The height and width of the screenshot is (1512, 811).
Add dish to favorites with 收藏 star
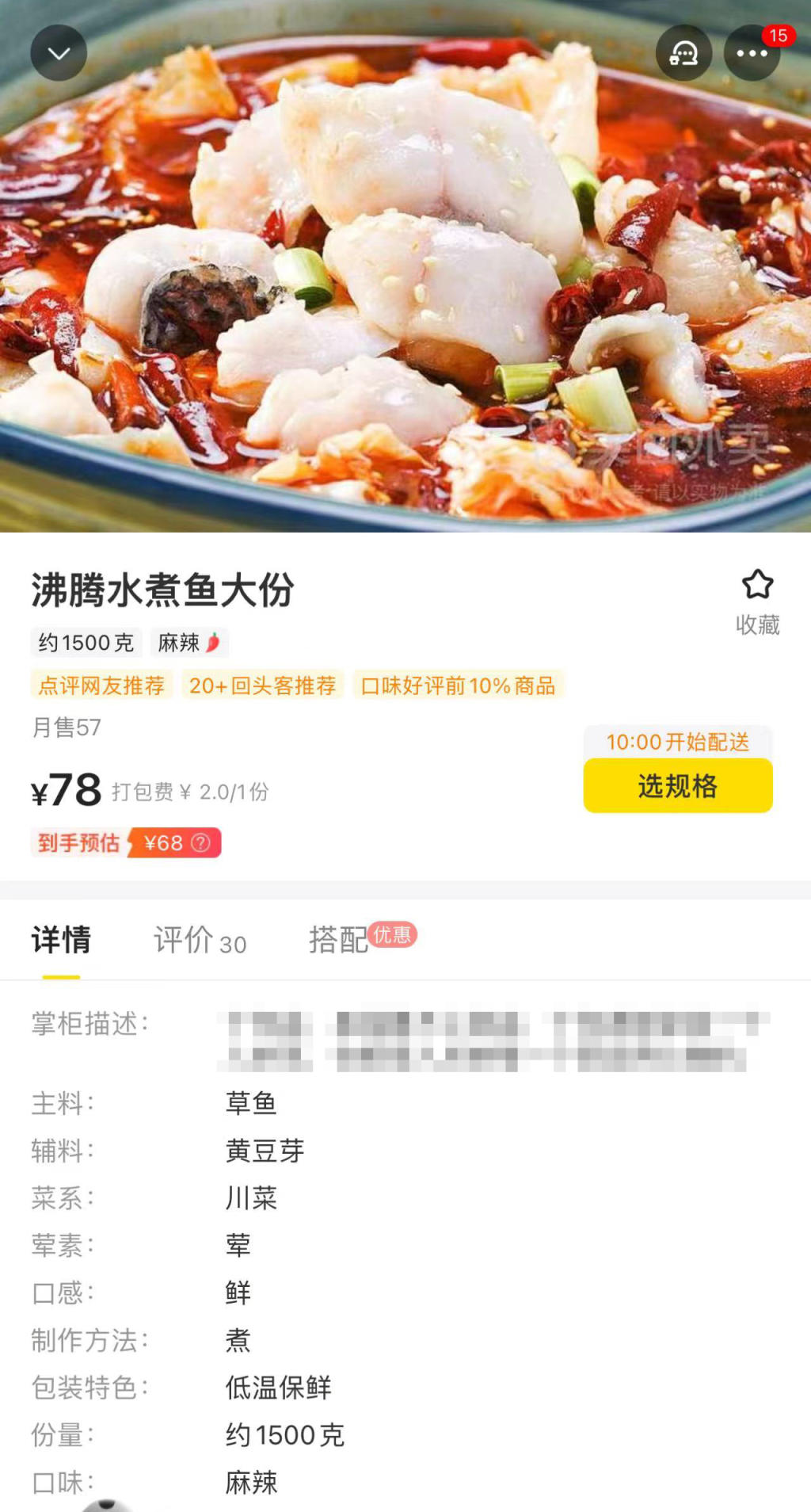[x=757, y=602]
